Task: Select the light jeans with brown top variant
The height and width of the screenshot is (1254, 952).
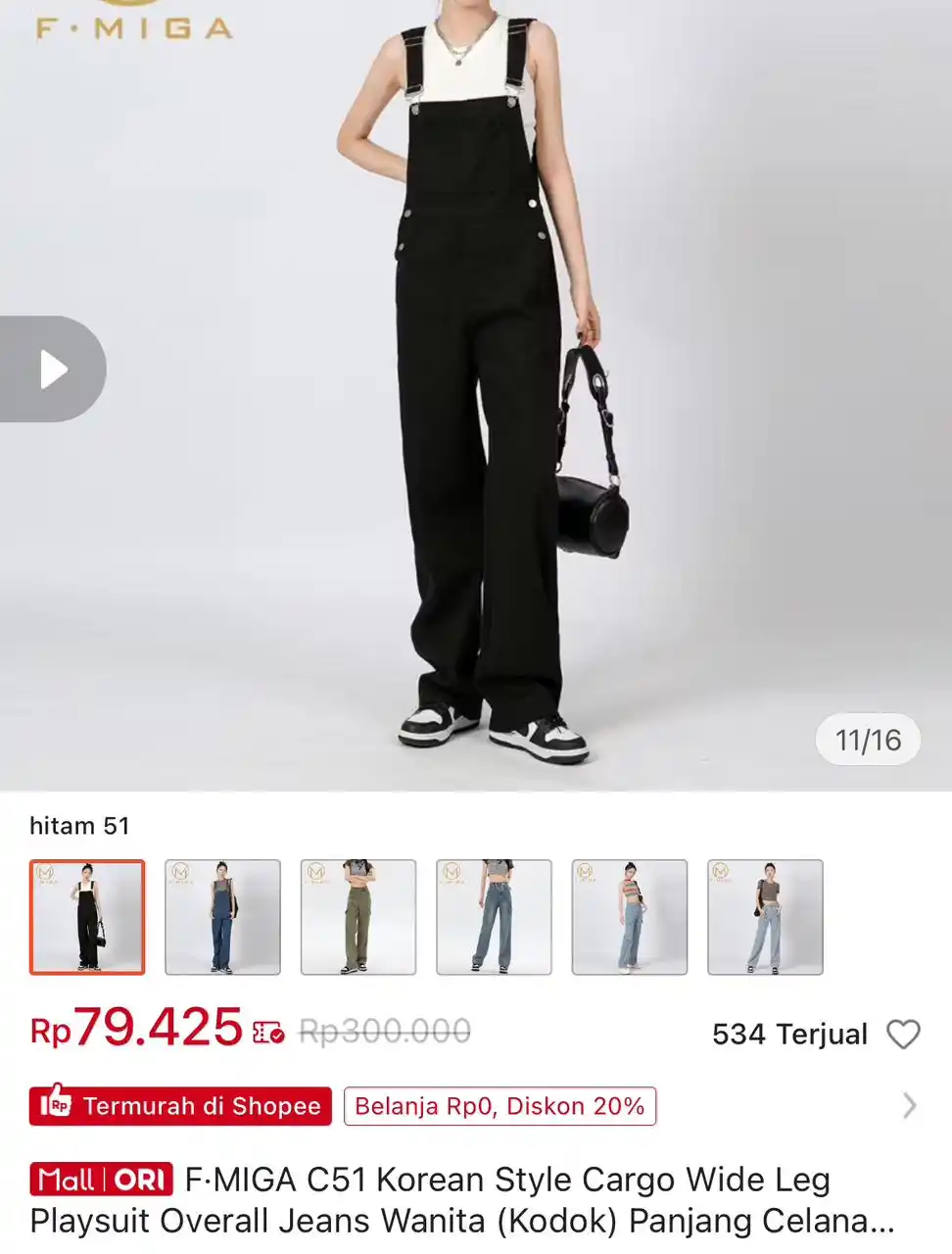Action: [765, 917]
